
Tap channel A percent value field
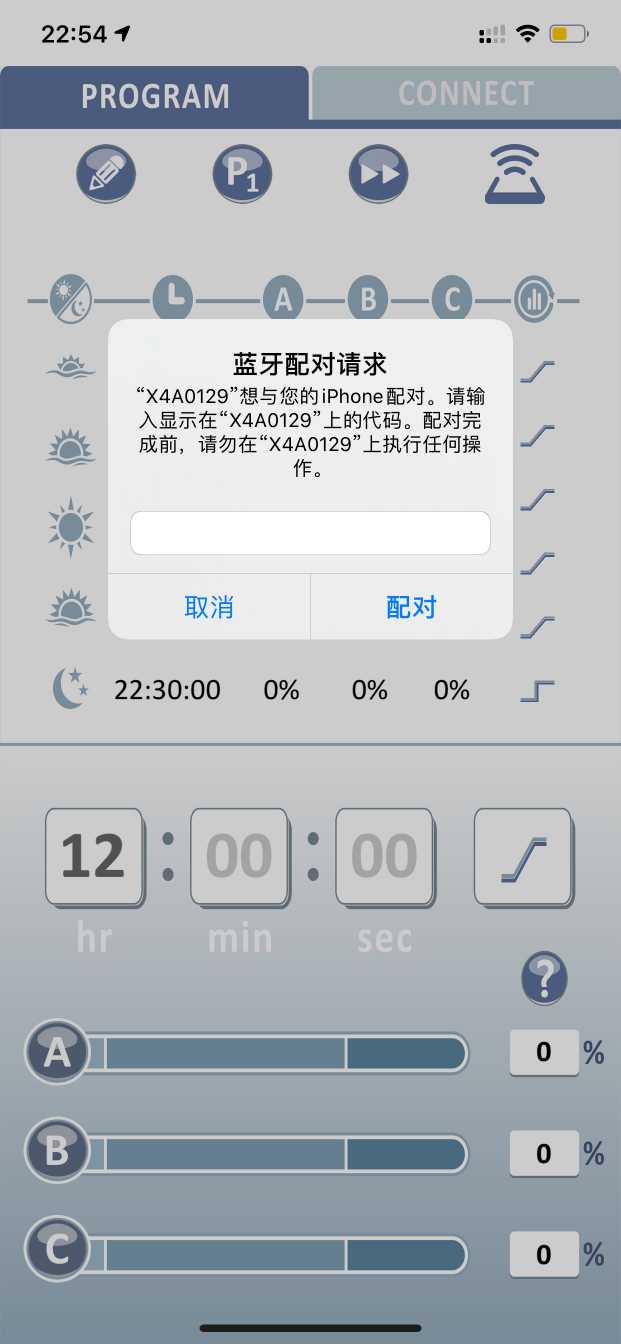(x=543, y=1052)
